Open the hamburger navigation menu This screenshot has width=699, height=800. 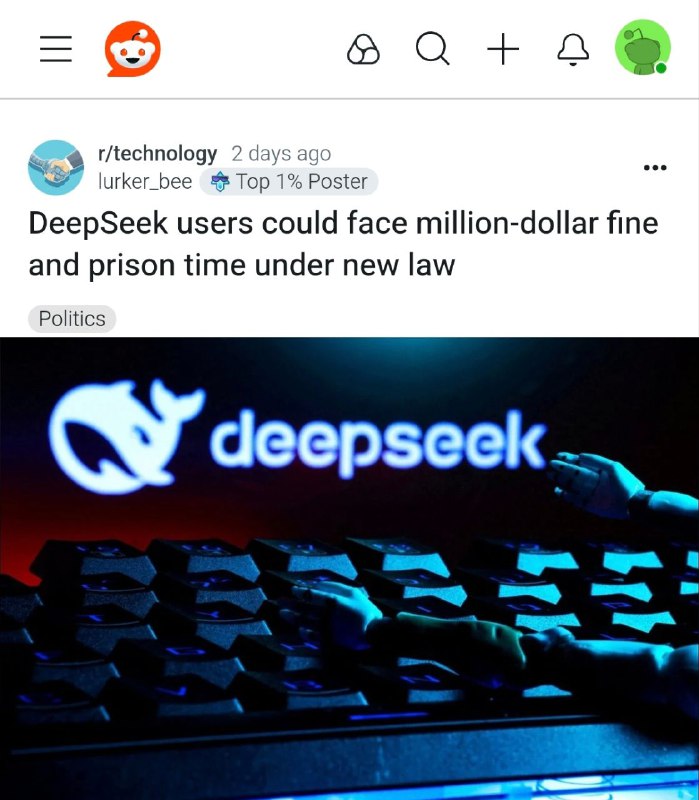point(56,49)
